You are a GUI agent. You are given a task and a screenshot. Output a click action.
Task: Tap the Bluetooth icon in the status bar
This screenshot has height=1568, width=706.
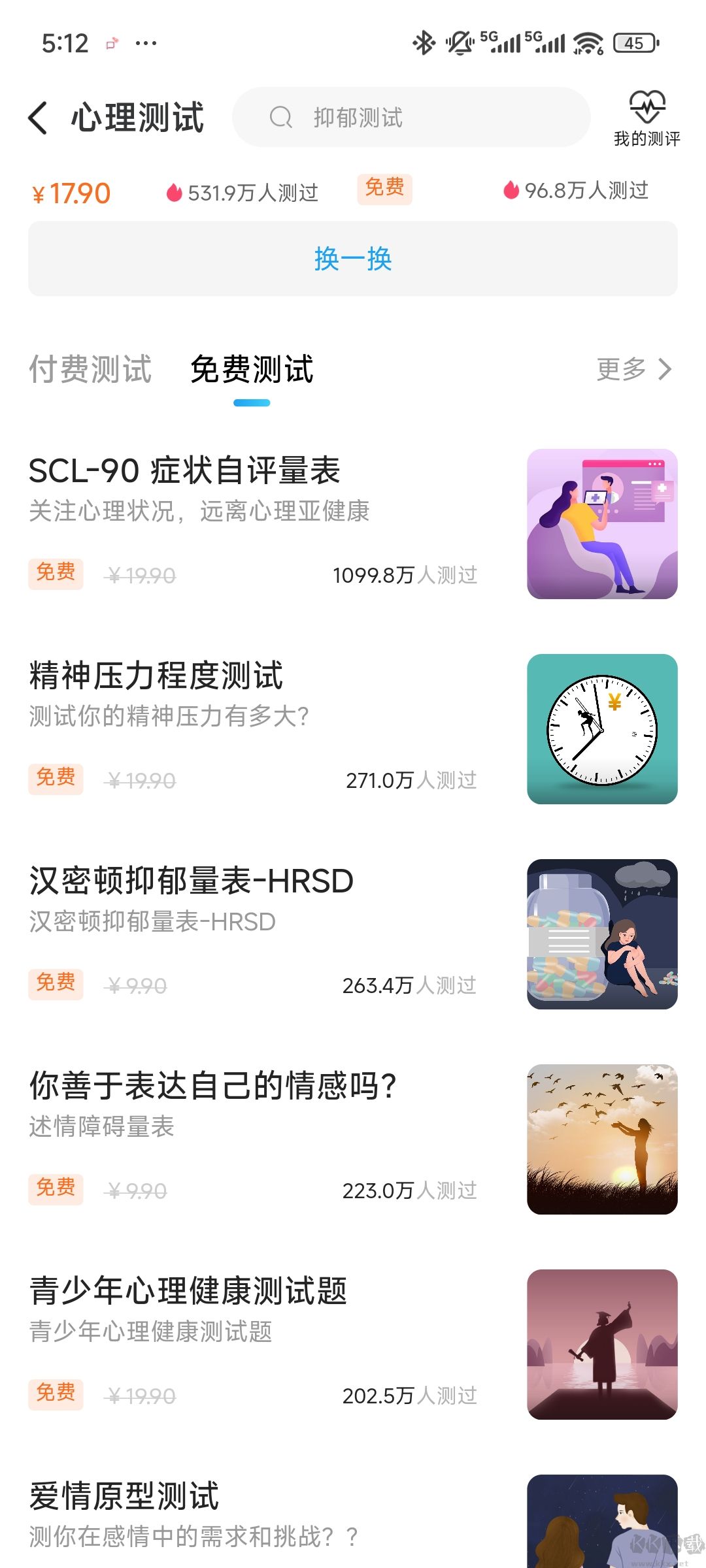pos(426,41)
